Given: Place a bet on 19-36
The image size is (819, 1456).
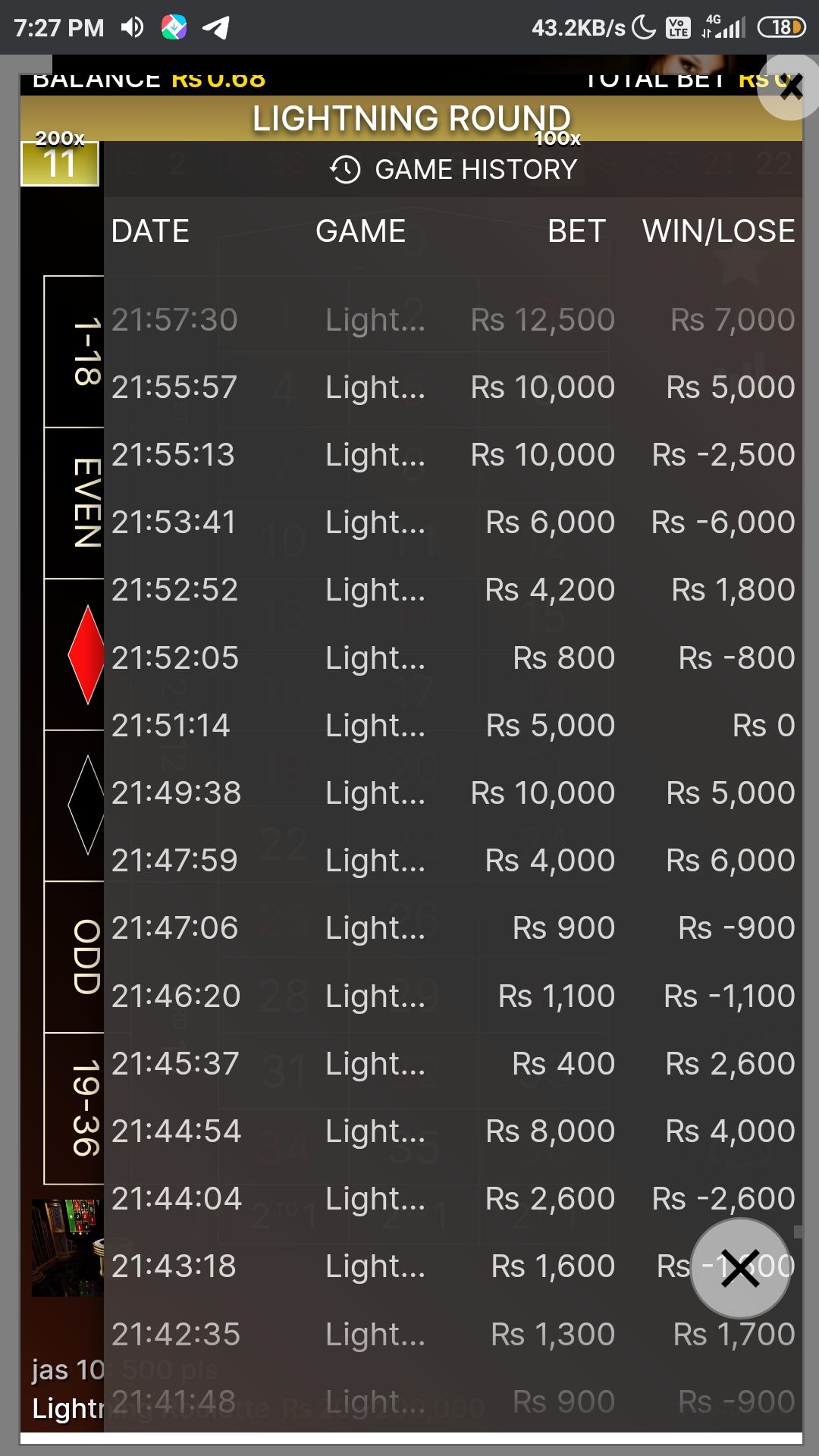Looking at the screenshot, I should pos(74,1108).
